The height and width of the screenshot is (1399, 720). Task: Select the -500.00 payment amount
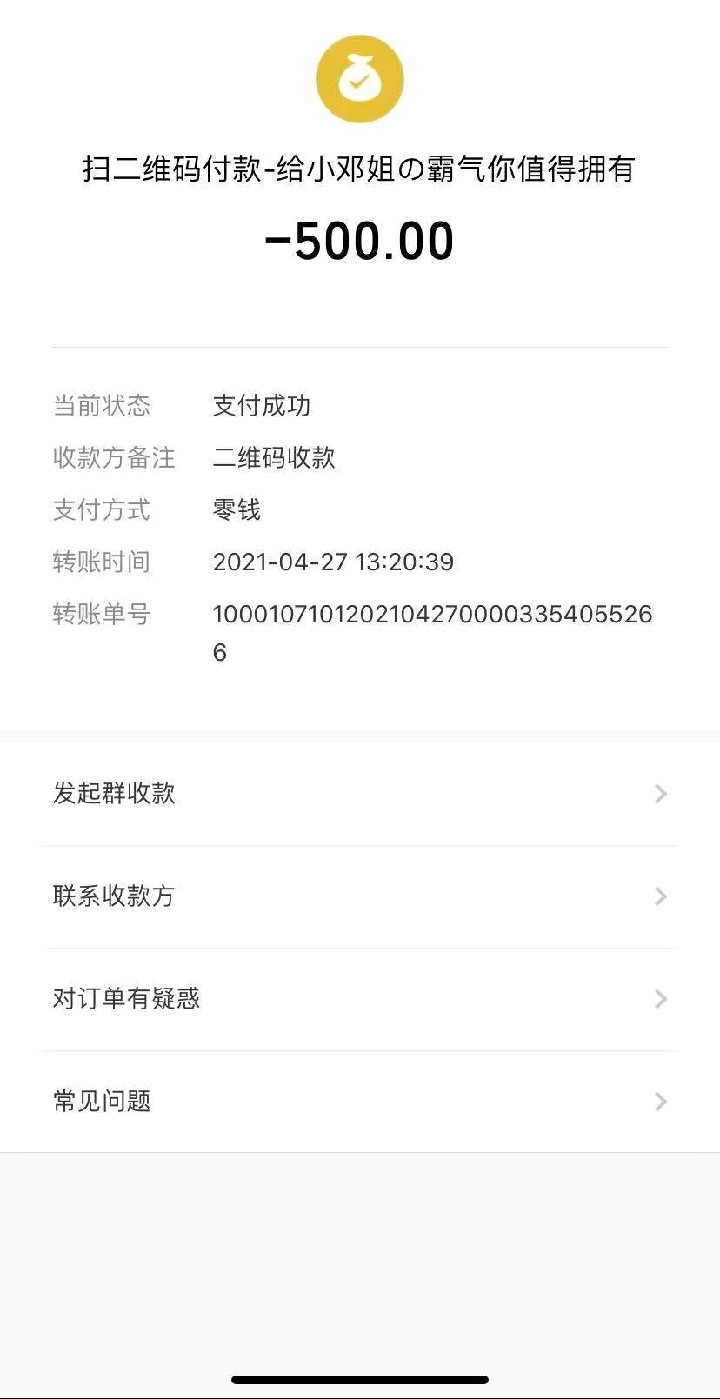[x=360, y=241]
